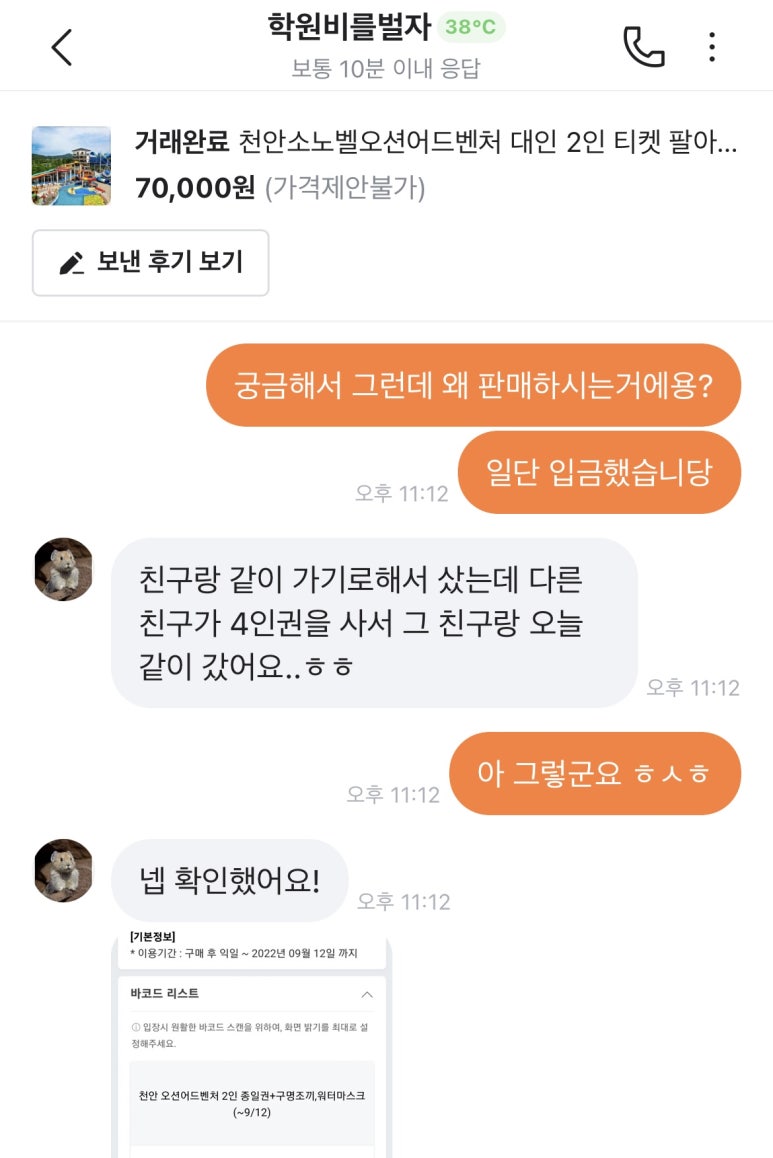Viewport: 773px width, 1158px height.
Task: Open 학원비를벌자 profile from chat title
Action: [347, 27]
